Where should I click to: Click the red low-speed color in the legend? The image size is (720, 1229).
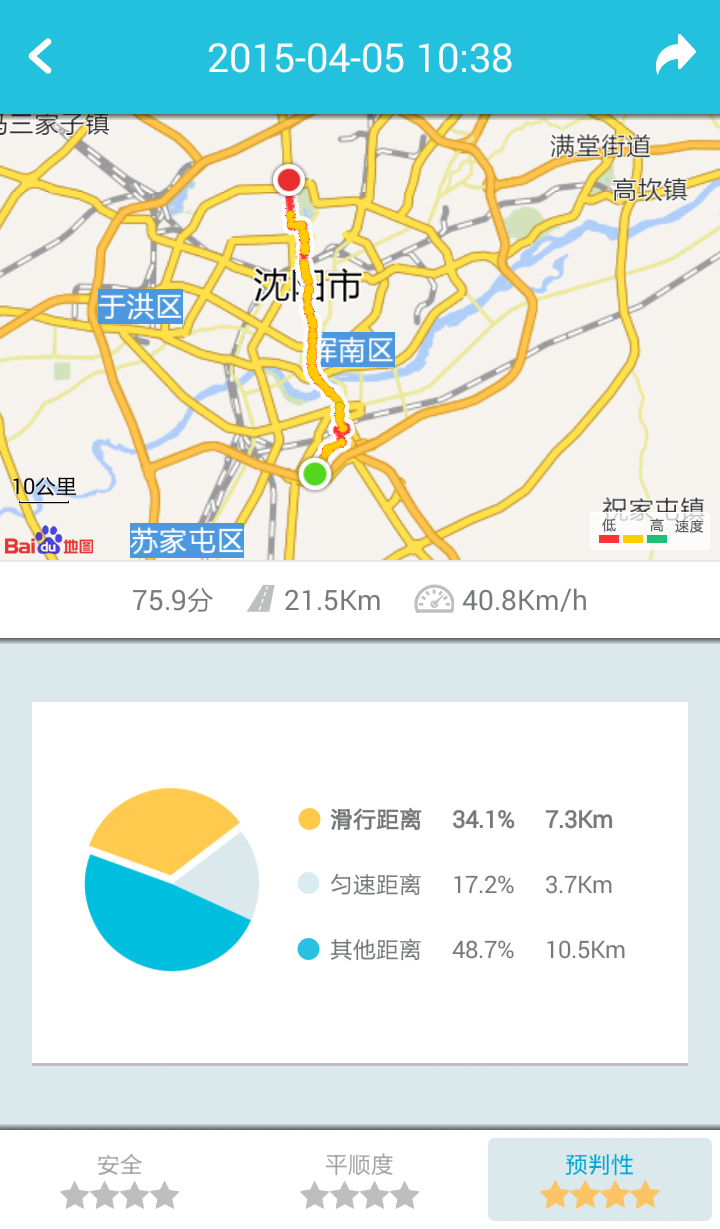click(608, 538)
